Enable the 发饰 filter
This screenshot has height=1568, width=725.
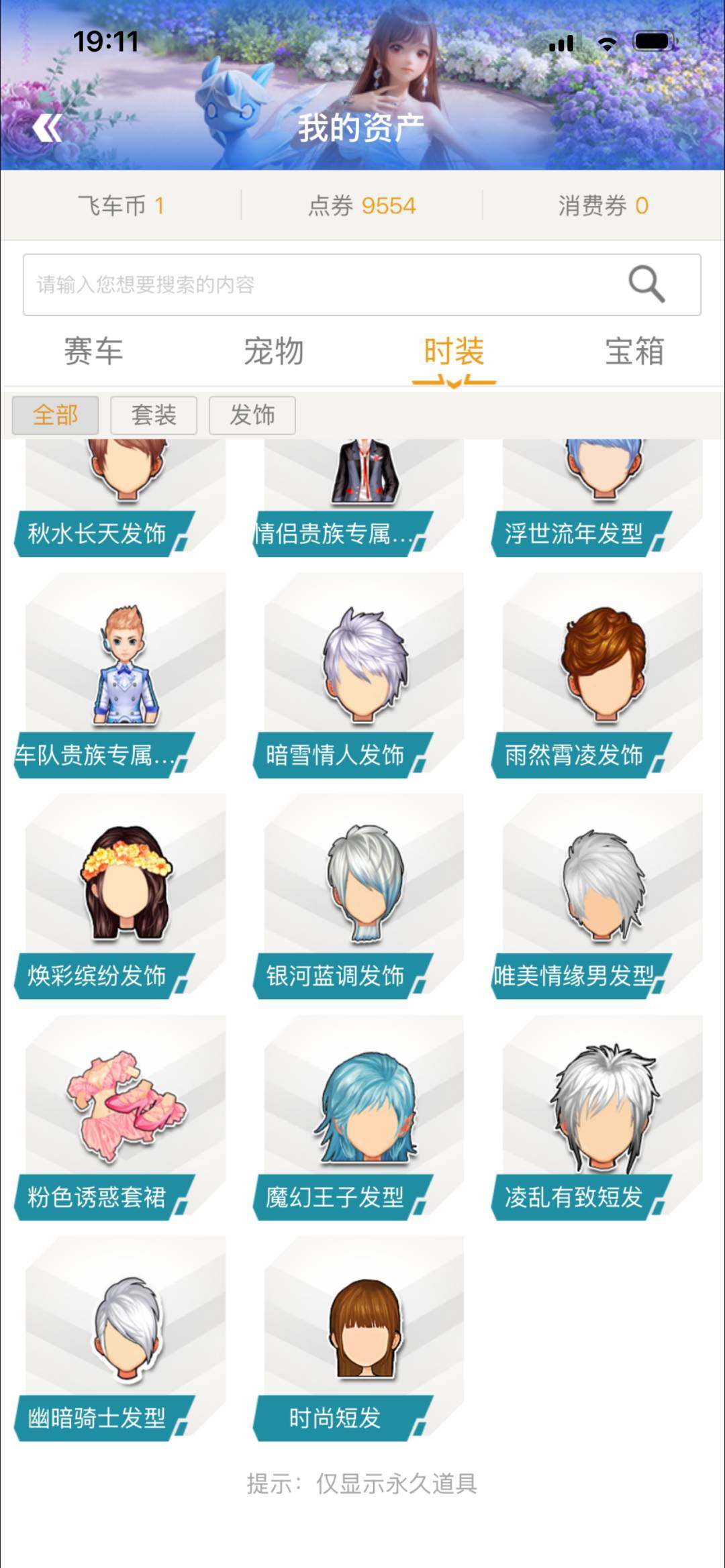pyautogui.click(x=252, y=415)
